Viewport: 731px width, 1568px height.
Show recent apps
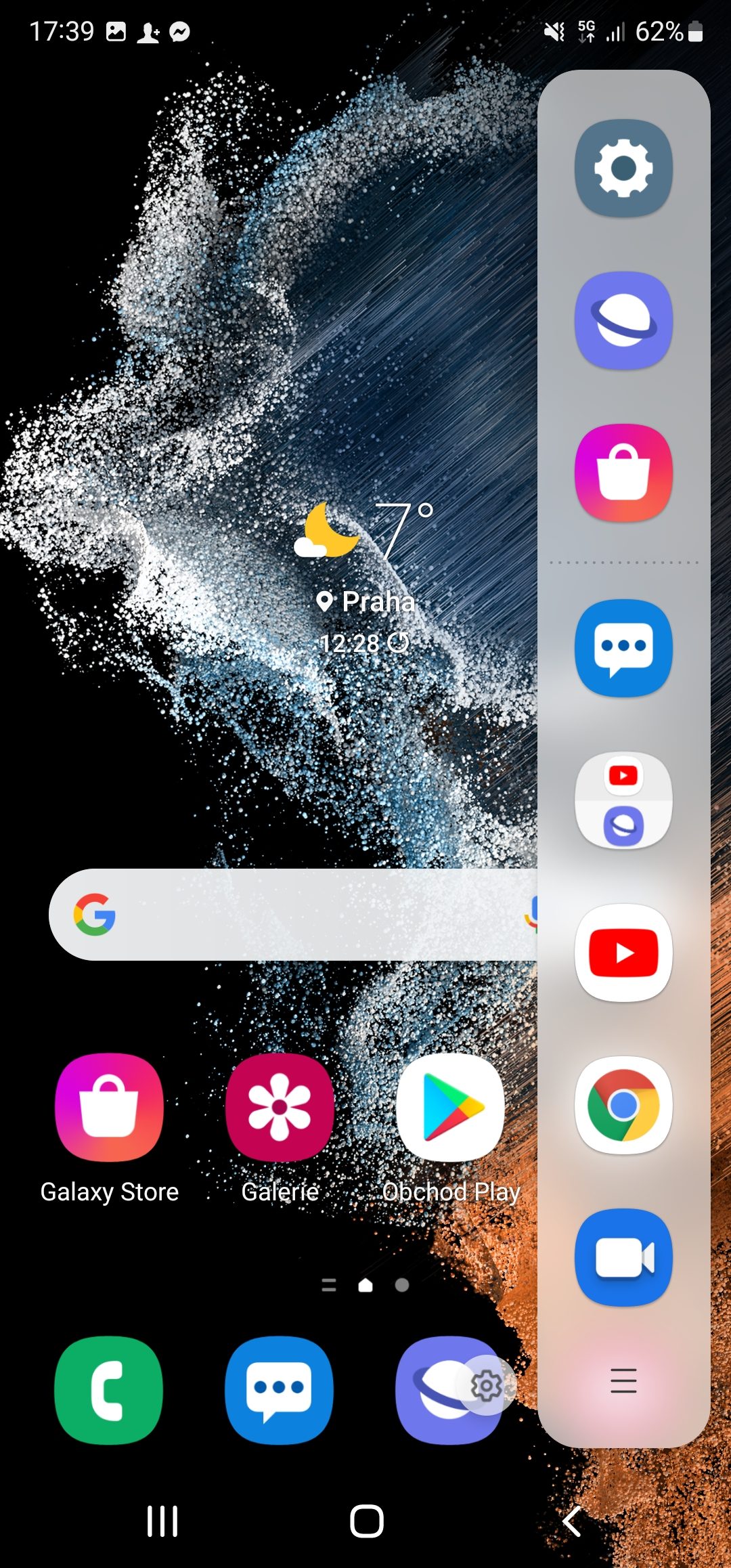click(x=162, y=1521)
